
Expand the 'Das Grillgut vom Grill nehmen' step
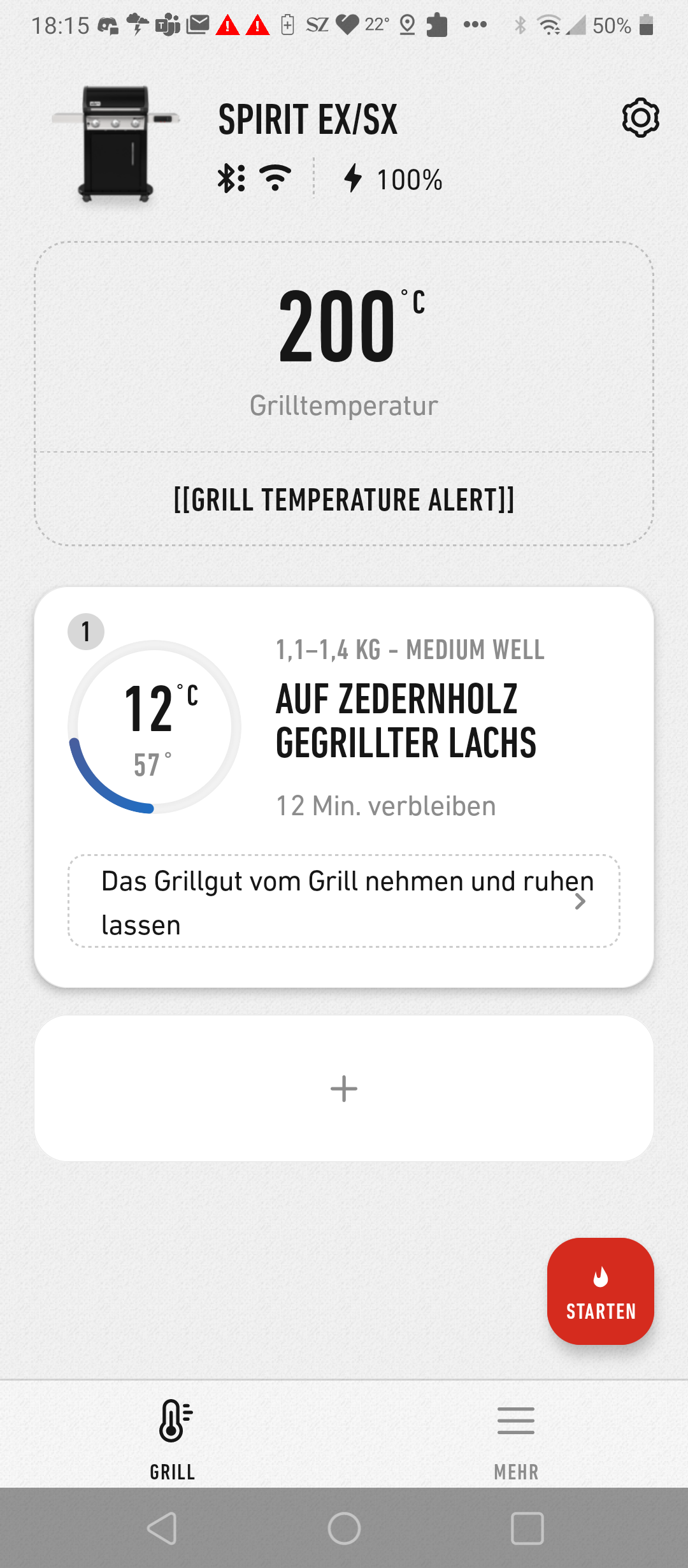coord(344,901)
